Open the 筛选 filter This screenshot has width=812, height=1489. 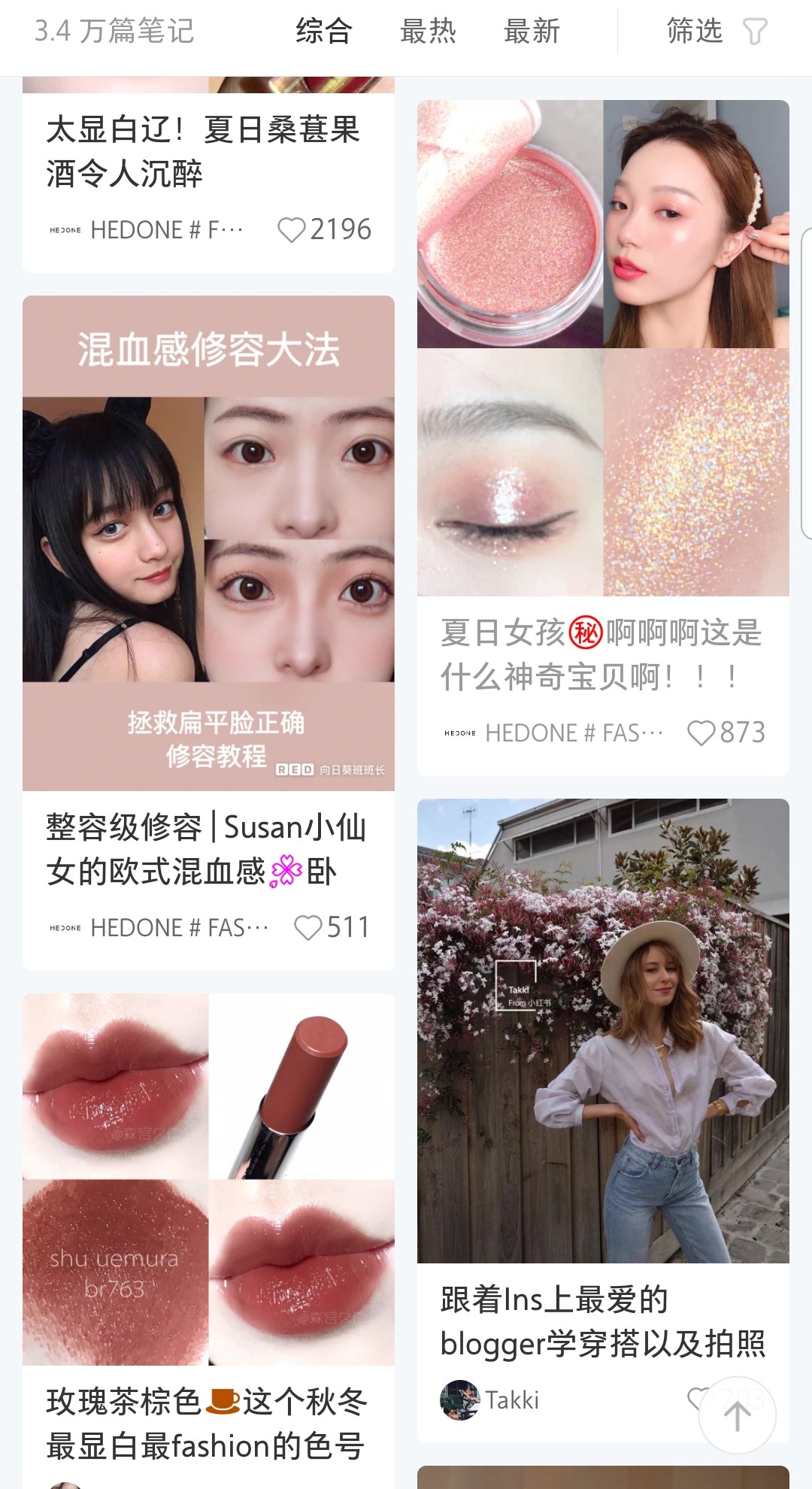716,32
